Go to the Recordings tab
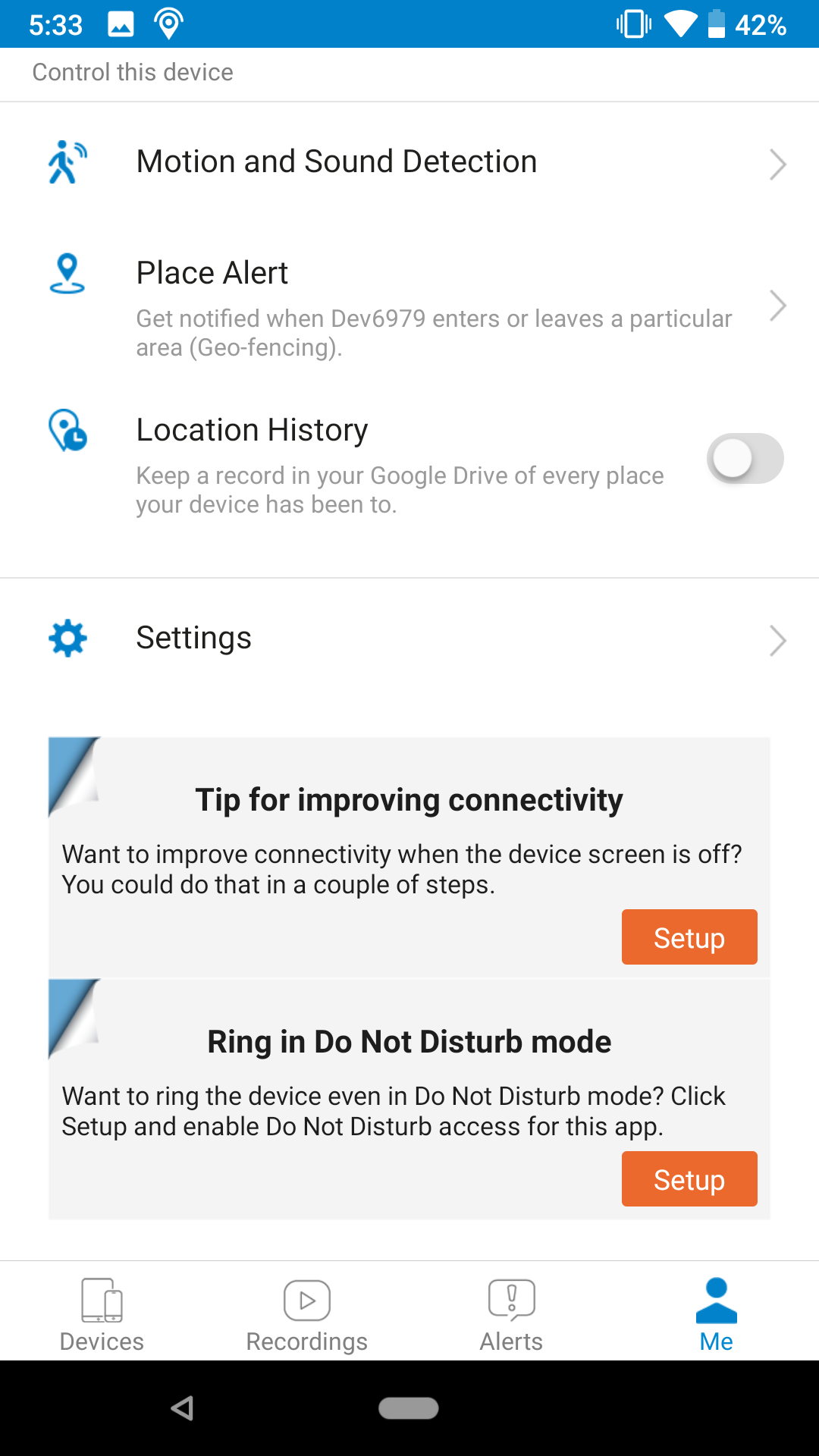 click(306, 1314)
